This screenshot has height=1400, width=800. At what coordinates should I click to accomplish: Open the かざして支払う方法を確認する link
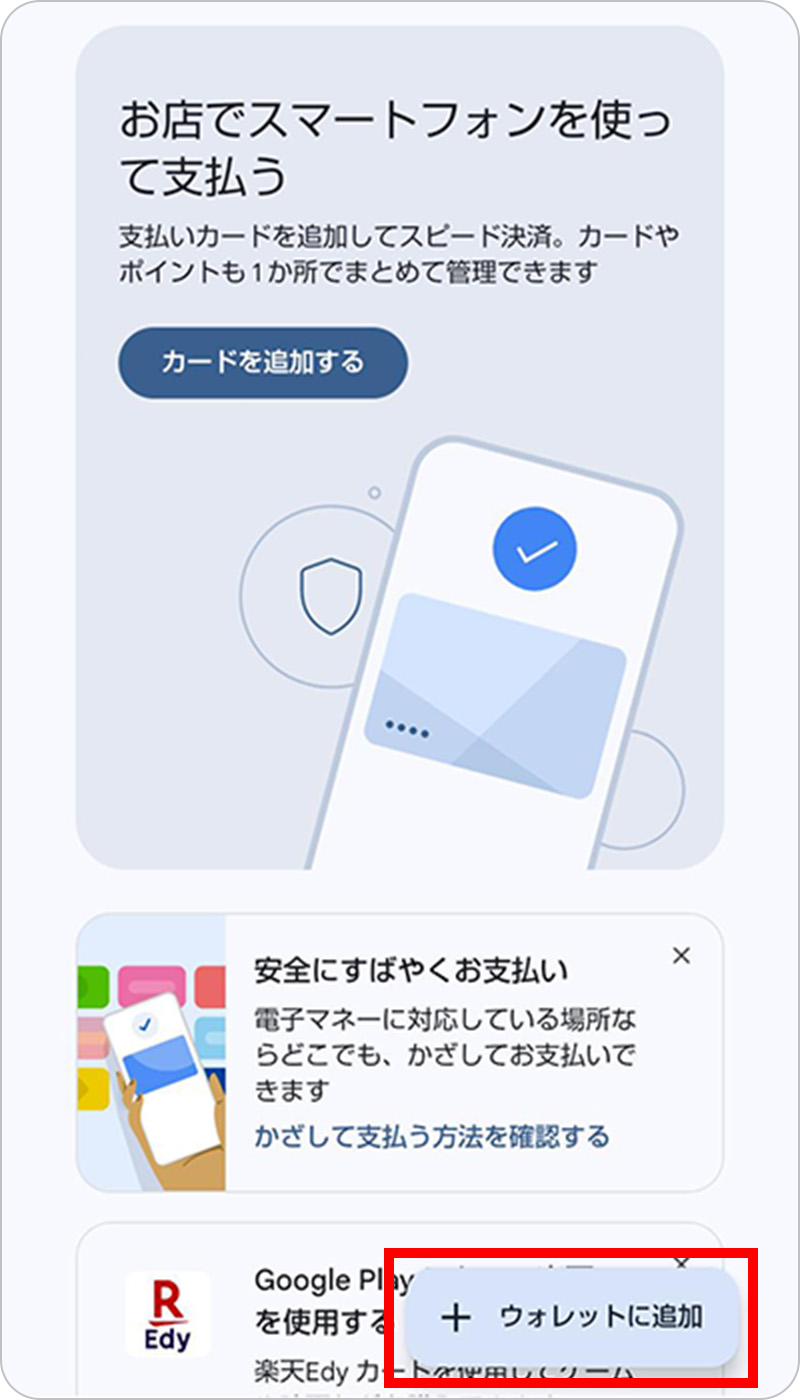click(x=432, y=1136)
